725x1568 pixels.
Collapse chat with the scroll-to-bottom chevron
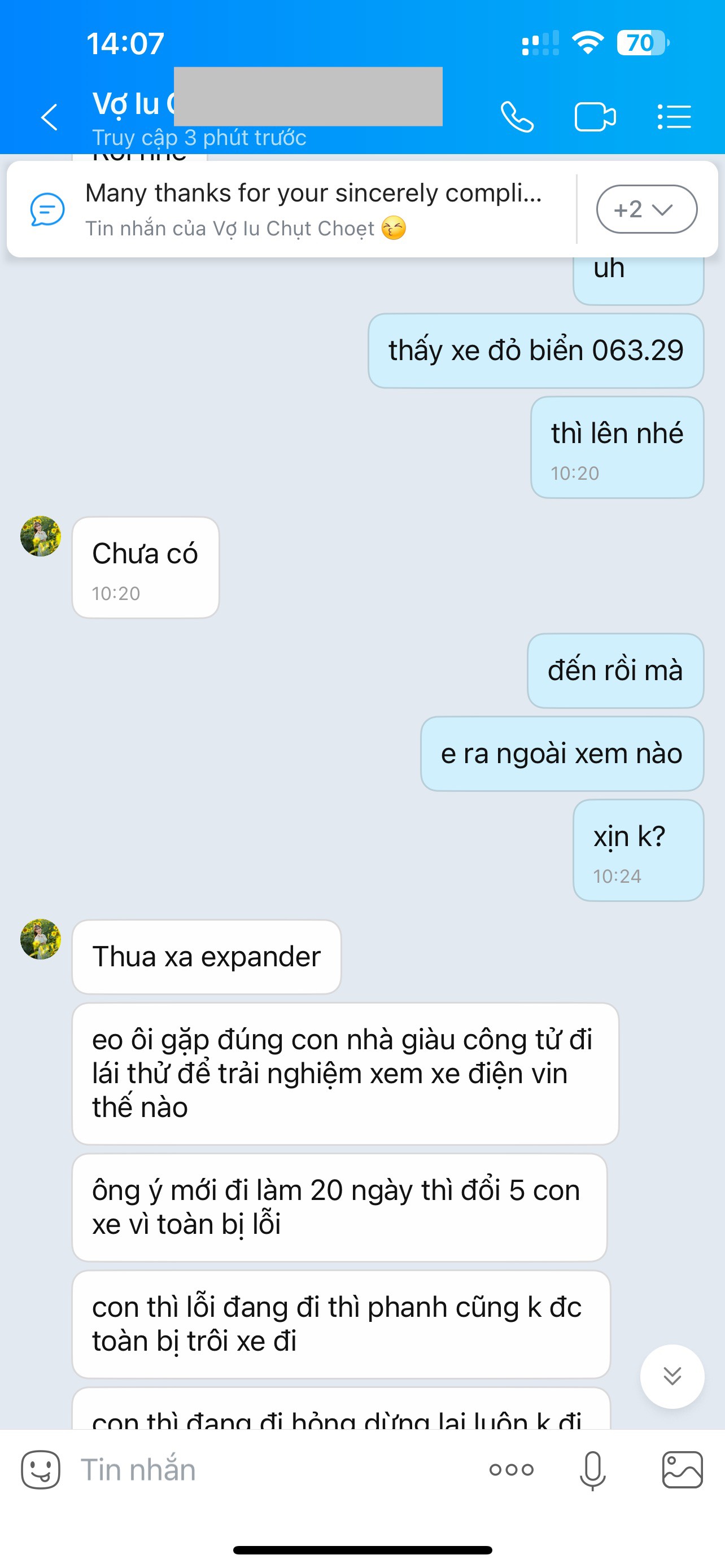coord(672,1376)
